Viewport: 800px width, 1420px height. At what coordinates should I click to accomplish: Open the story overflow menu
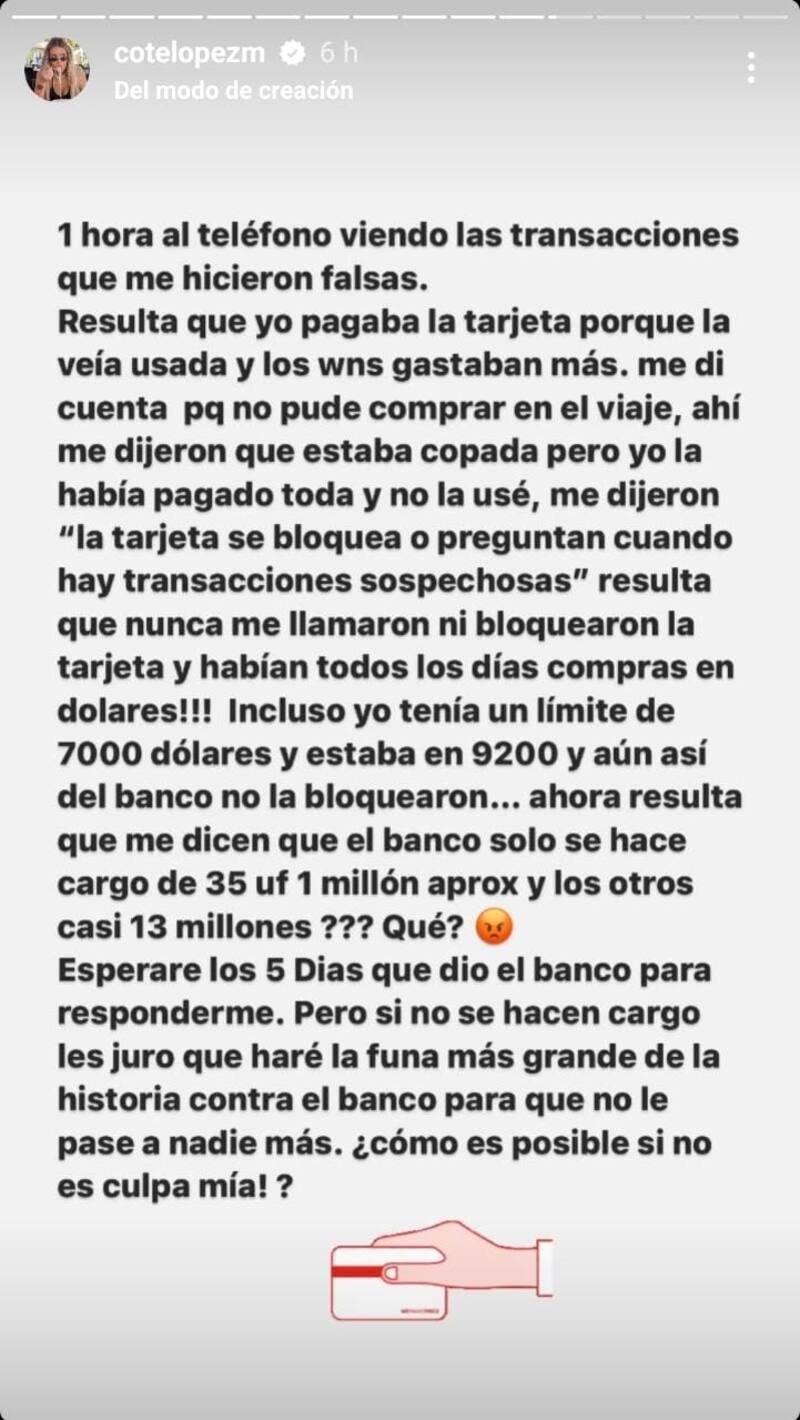click(751, 68)
